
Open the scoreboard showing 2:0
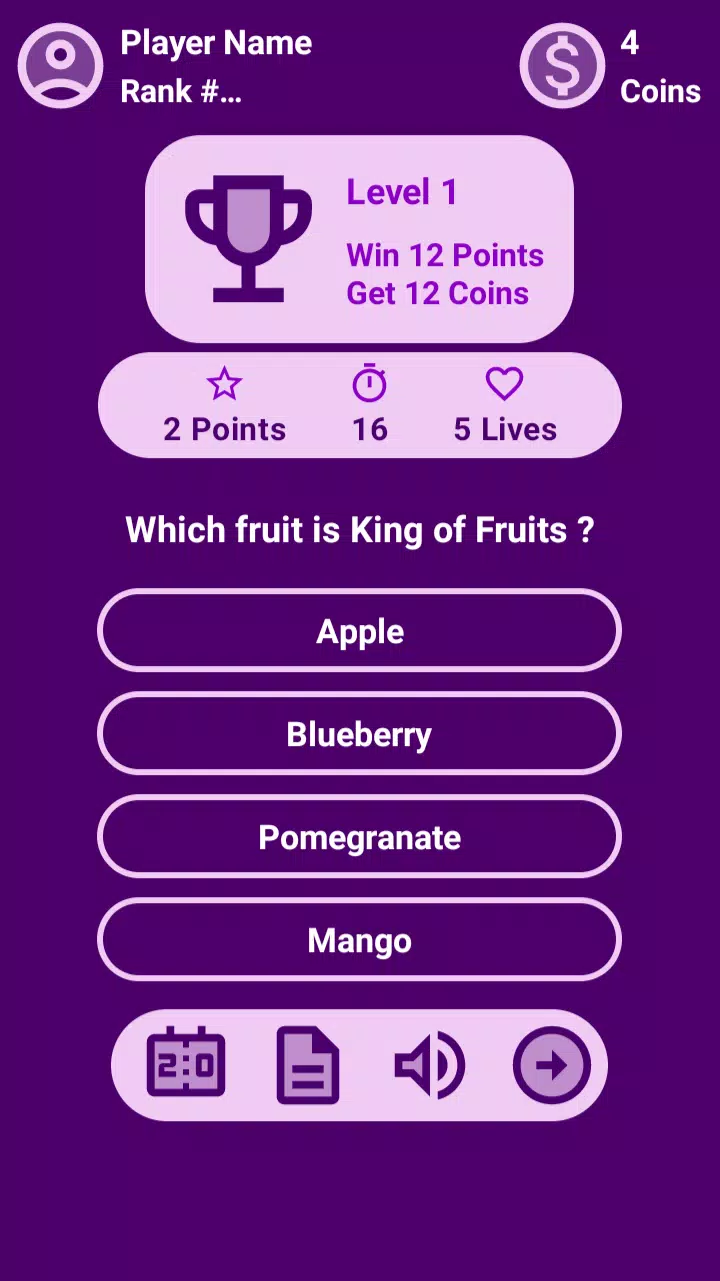click(x=185, y=1064)
